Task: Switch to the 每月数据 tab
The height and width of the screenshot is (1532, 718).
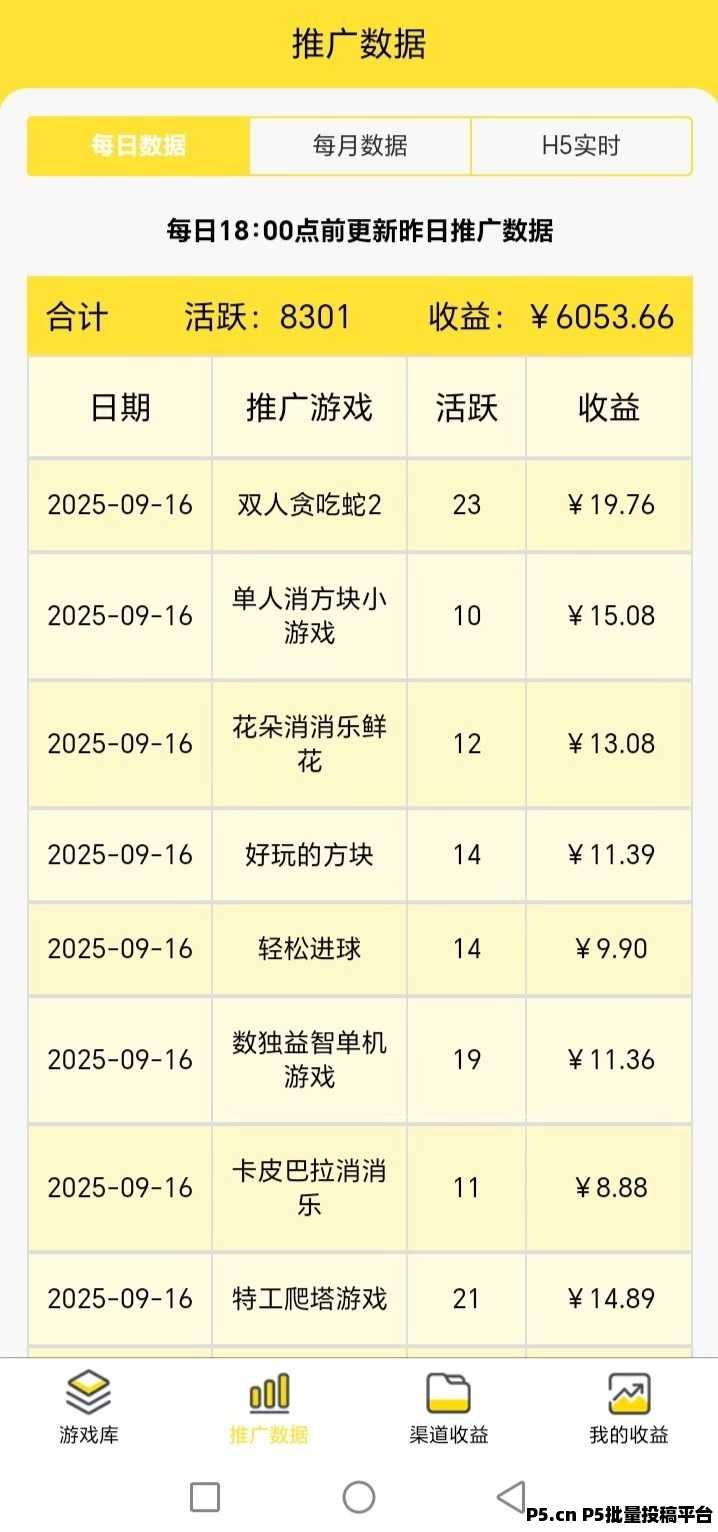Action: (360, 146)
